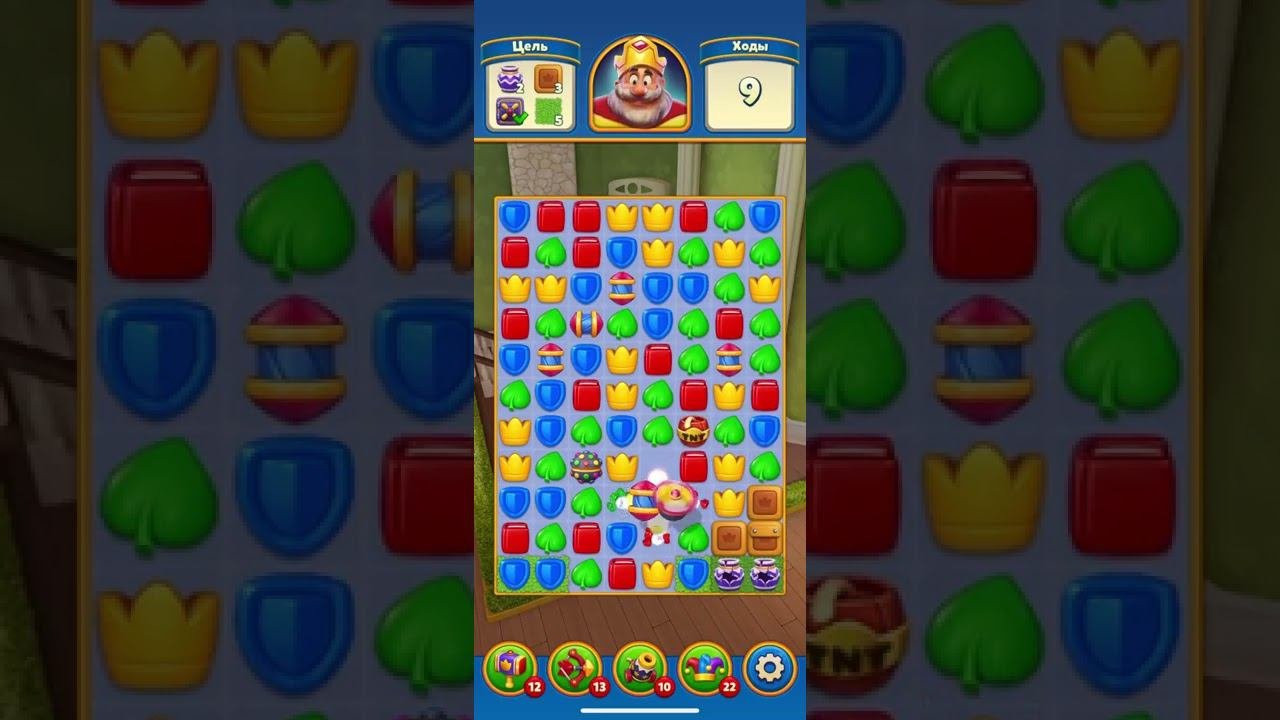Select the bow and arrow booster
The height and width of the screenshot is (720, 1280).
click(574, 667)
